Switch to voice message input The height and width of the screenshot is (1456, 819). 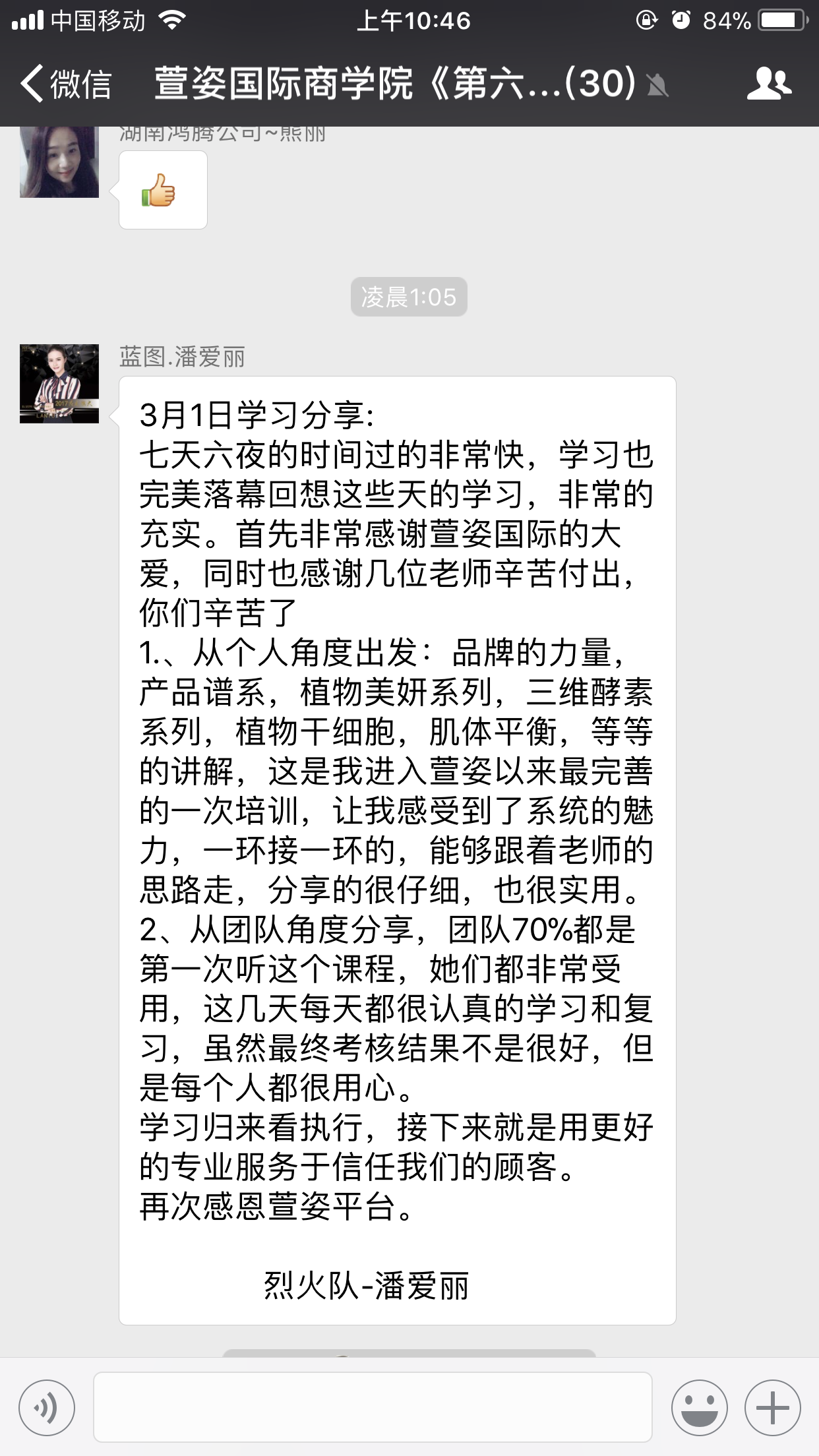point(47,1408)
